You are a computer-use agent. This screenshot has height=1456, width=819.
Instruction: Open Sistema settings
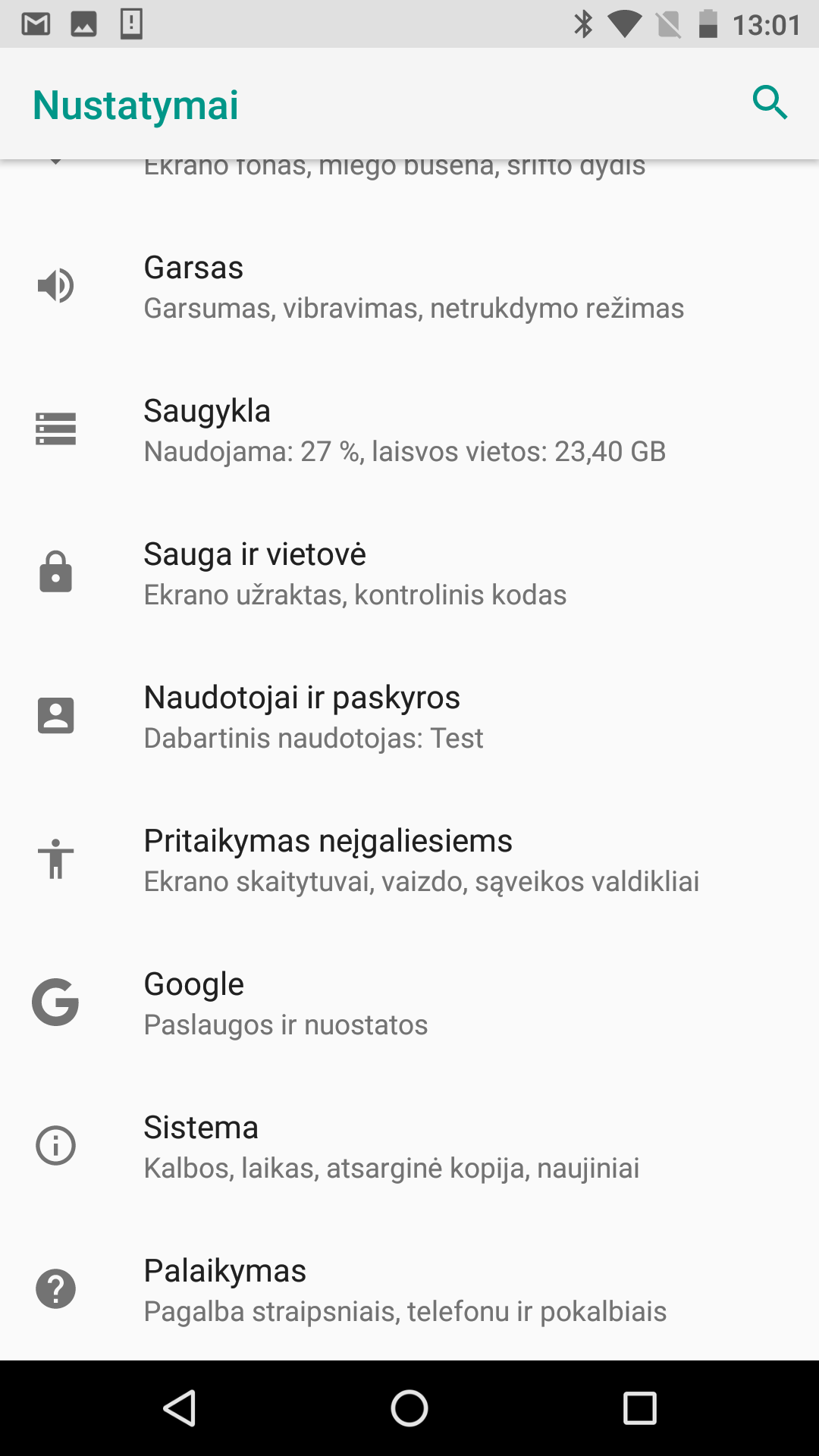point(409,1147)
